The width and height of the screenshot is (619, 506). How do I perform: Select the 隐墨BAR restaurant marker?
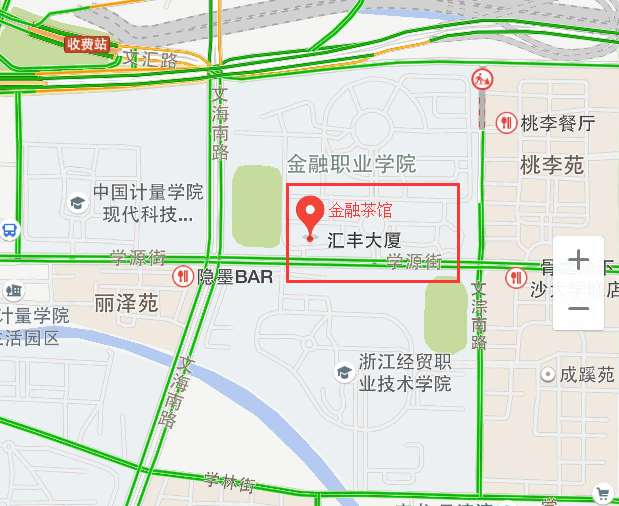click(x=183, y=276)
